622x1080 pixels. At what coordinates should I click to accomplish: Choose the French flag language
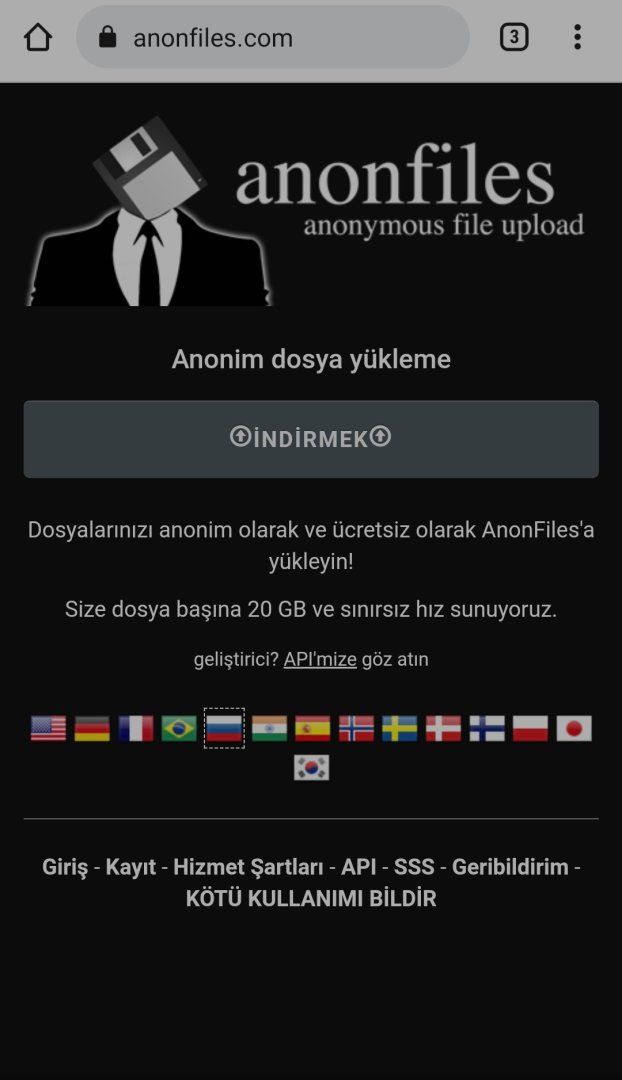point(136,728)
